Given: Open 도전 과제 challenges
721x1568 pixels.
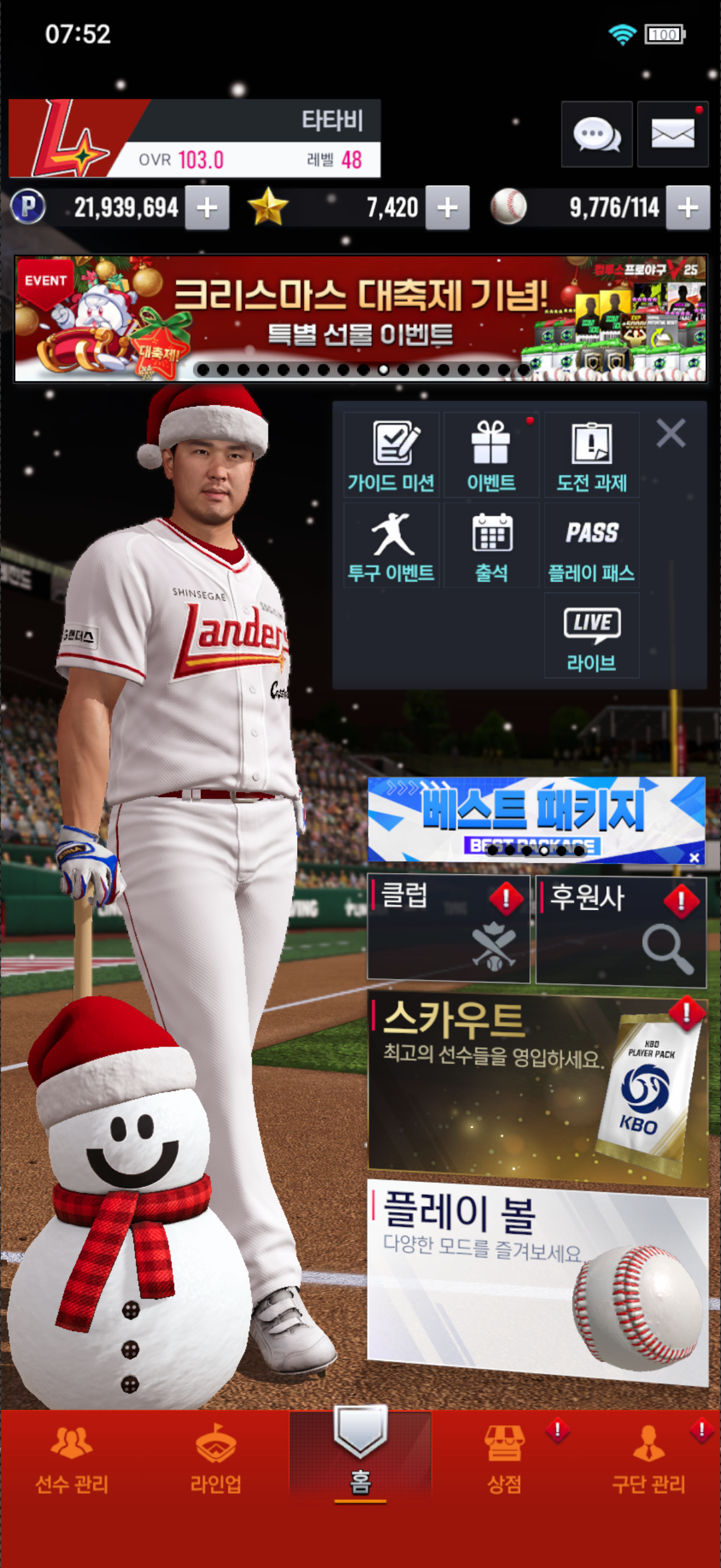Looking at the screenshot, I should tap(591, 455).
